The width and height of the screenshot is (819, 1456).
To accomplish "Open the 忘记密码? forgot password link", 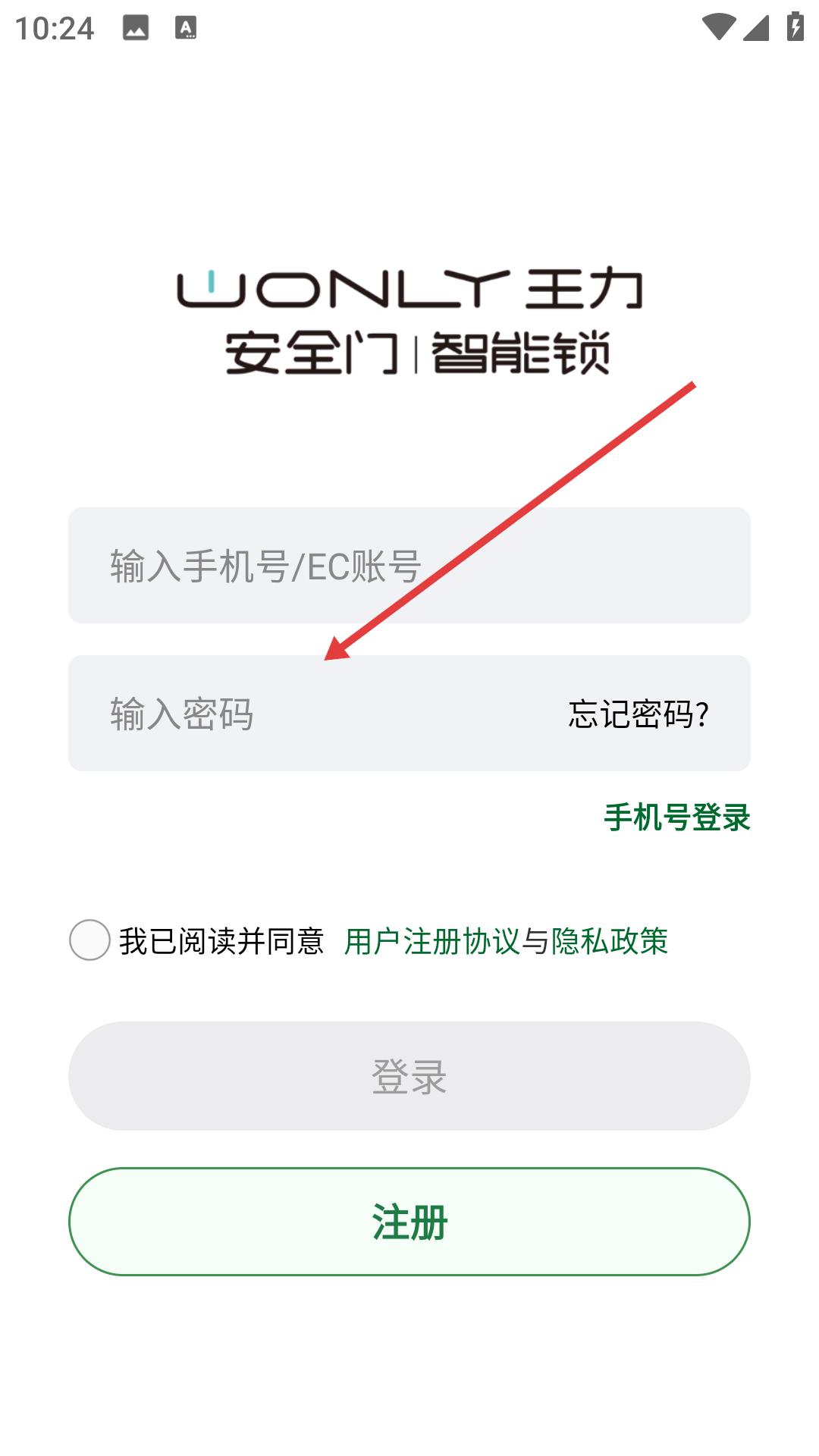I will click(x=639, y=714).
